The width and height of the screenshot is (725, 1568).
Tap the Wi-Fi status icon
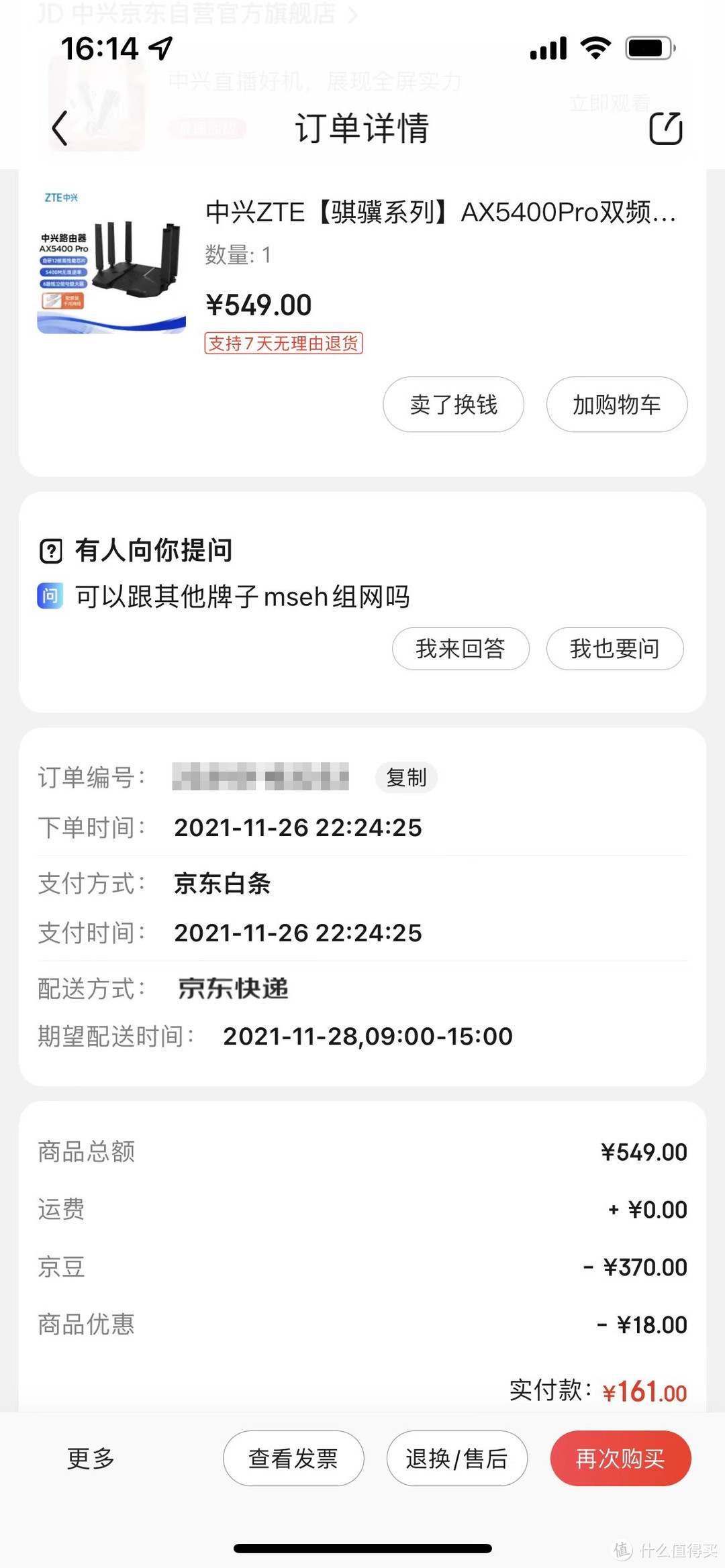593,47
